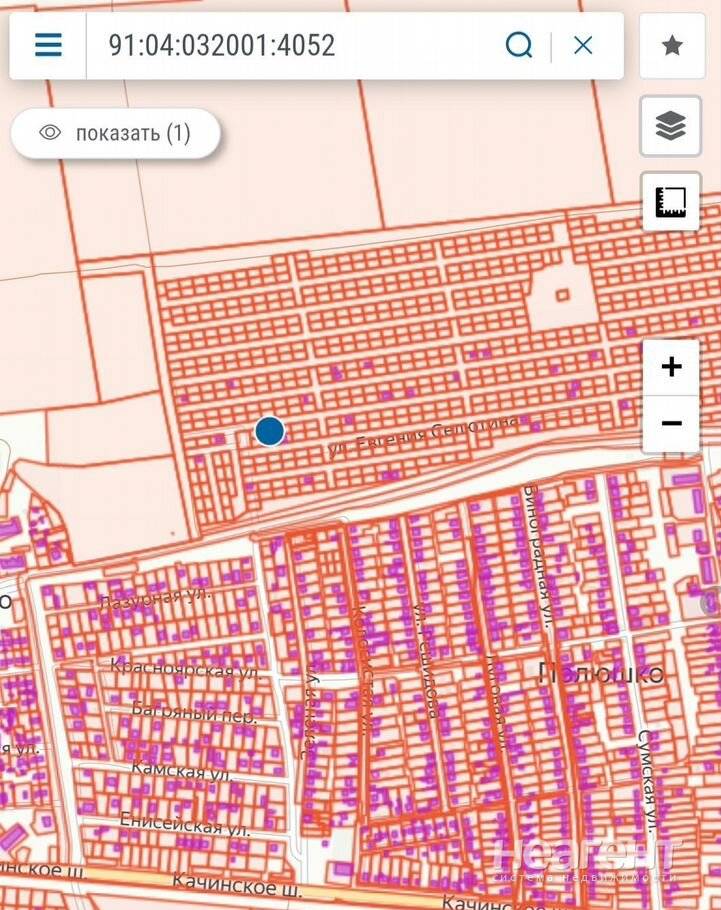Screen dimensions: 721x910
Task: Select the blue parcel marker
Action: [x=269, y=431]
